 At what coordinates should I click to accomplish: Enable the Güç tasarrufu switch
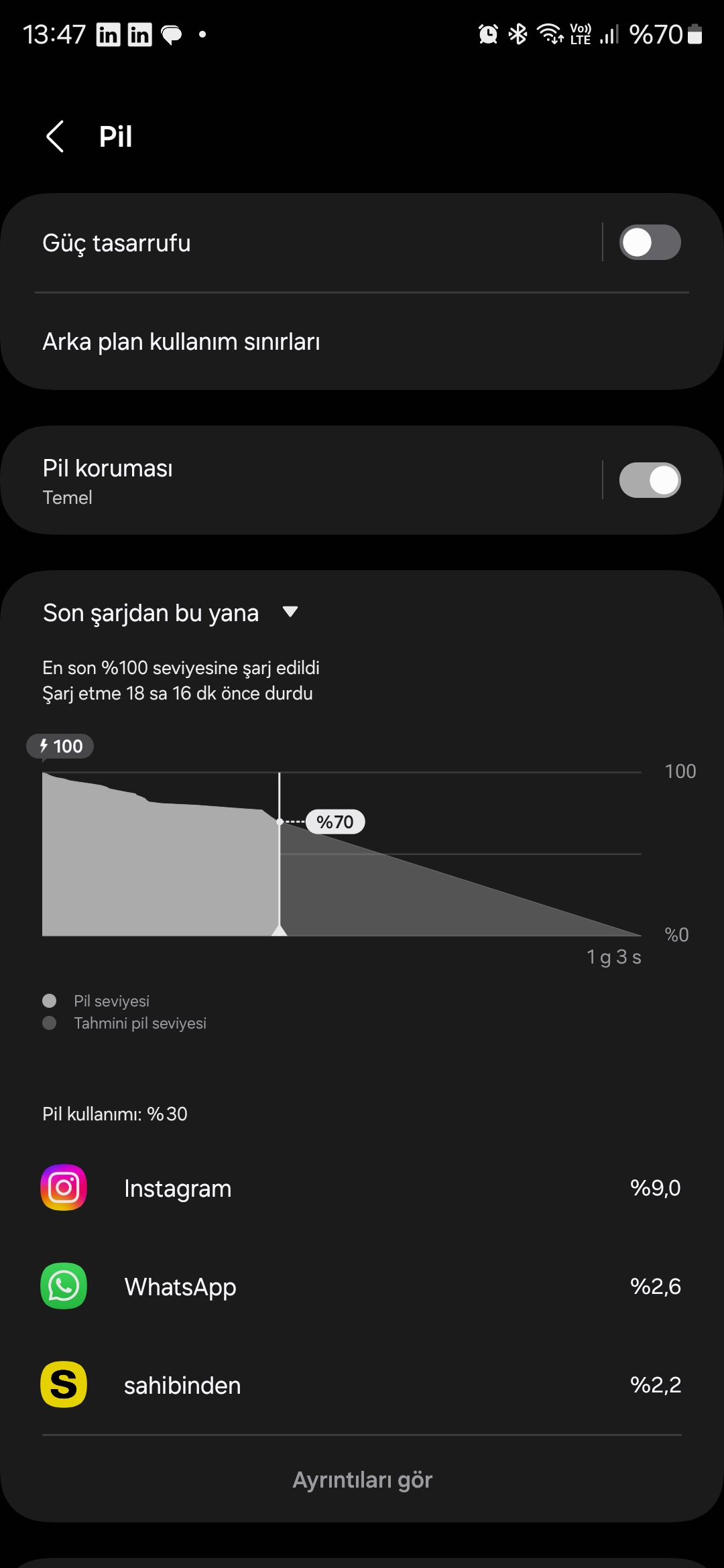click(650, 243)
